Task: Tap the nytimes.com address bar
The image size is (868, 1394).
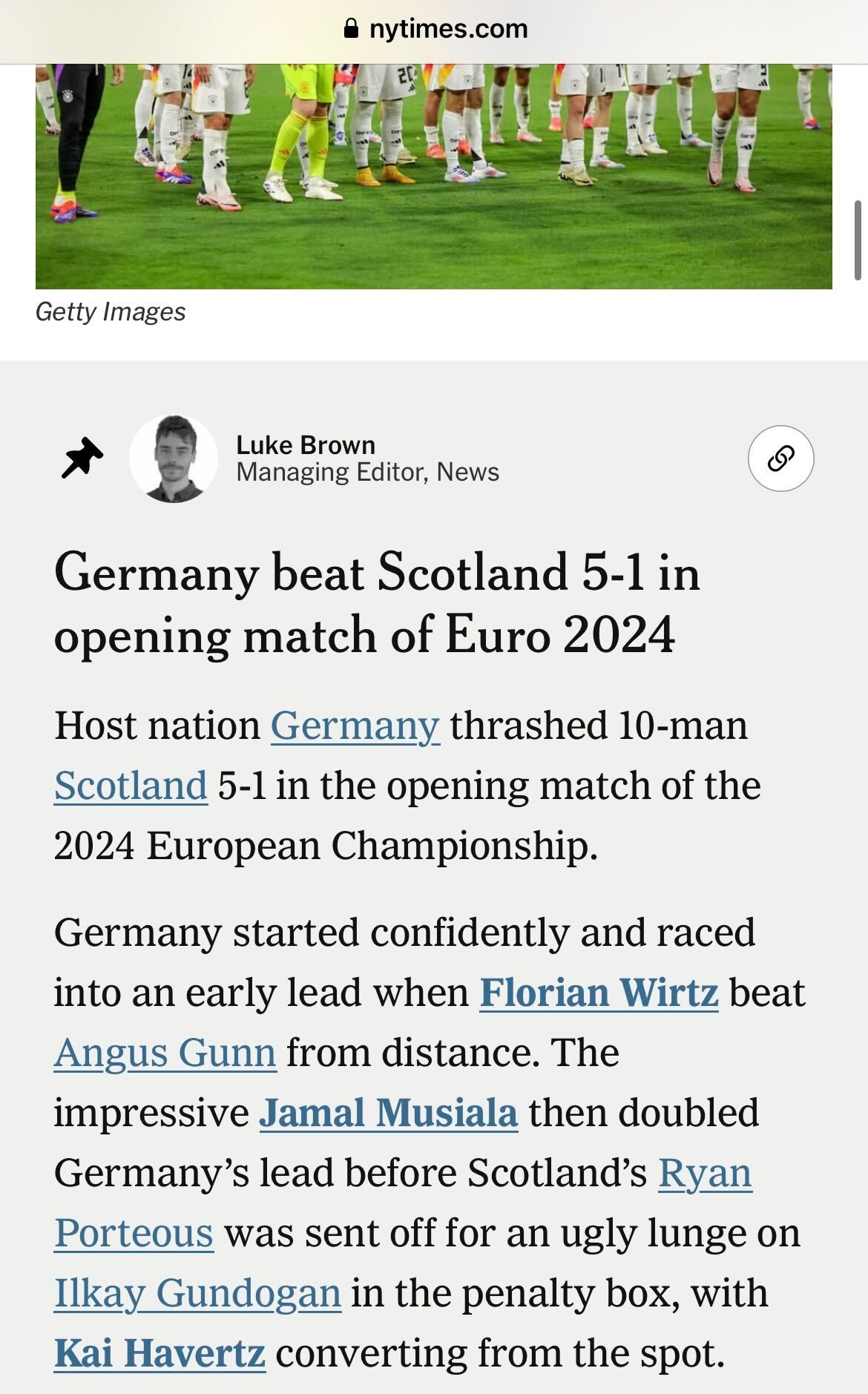Action: 435,29
